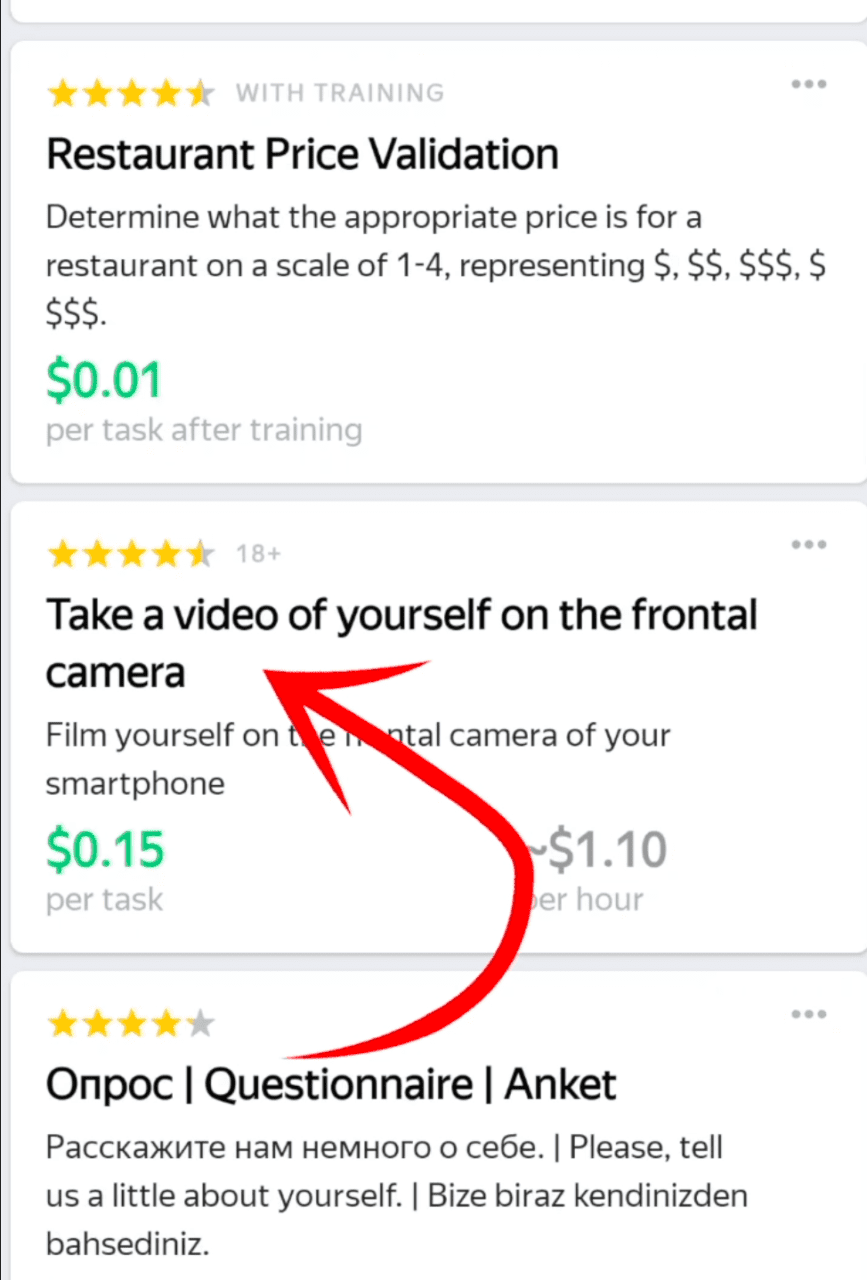Open overflow menu for Restaurant Price Validation
Screen dimensions: 867x1280
pyautogui.click(x=808, y=85)
